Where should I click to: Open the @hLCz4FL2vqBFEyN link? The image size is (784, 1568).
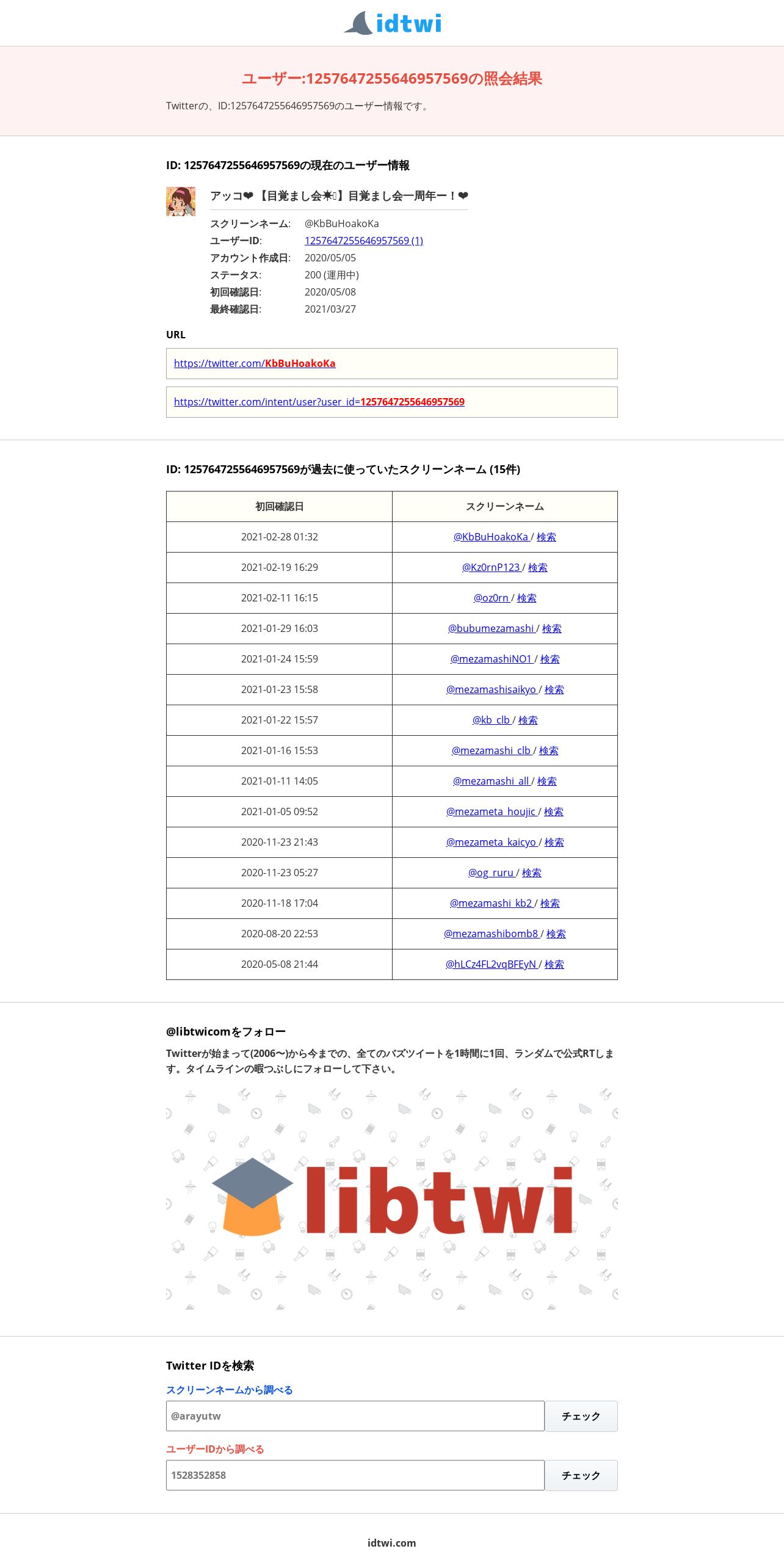491,964
